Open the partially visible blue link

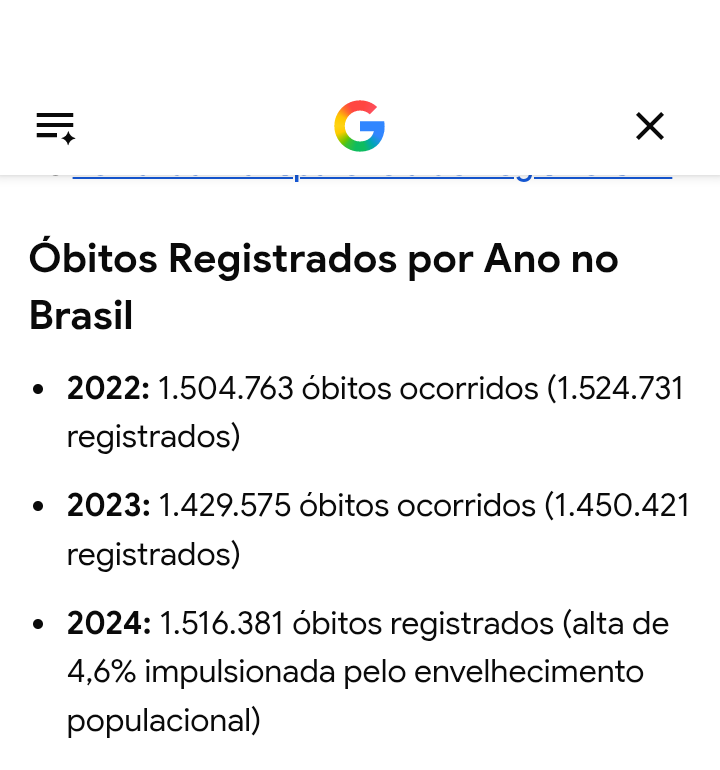click(x=372, y=178)
